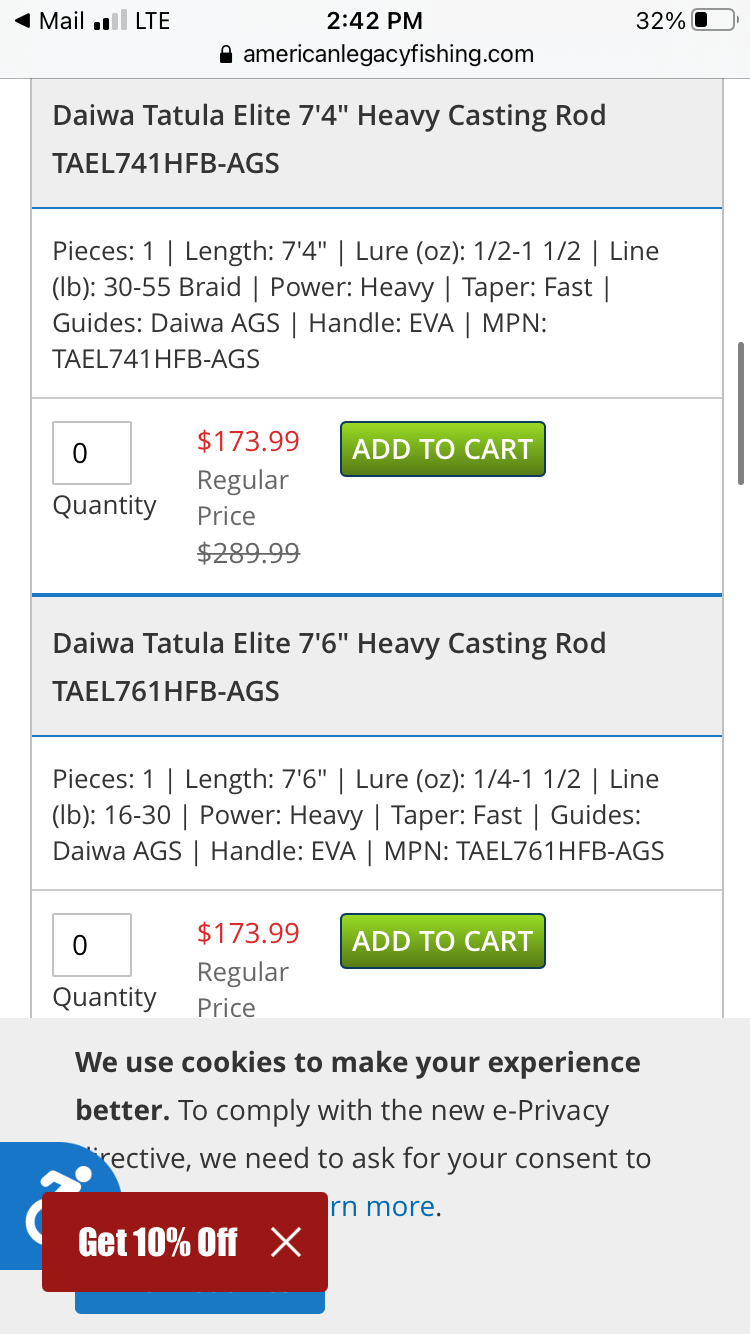Tap the americanlegacyfishing.com address bar
The height and width of the screenshot is (1334, 750).
coord(376,54)
